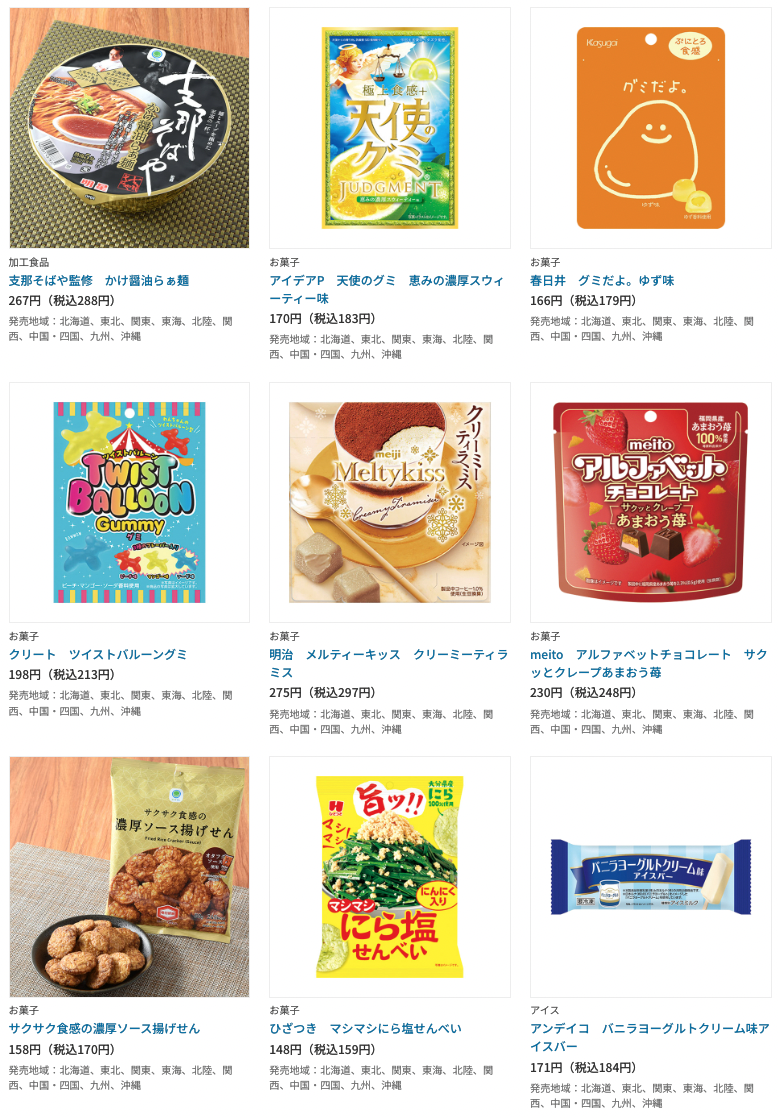The width and height of the screenshot is (778, 1118).
Task: Tap the 春日井 グミだよ。 package image
Action: coord(651,128)
